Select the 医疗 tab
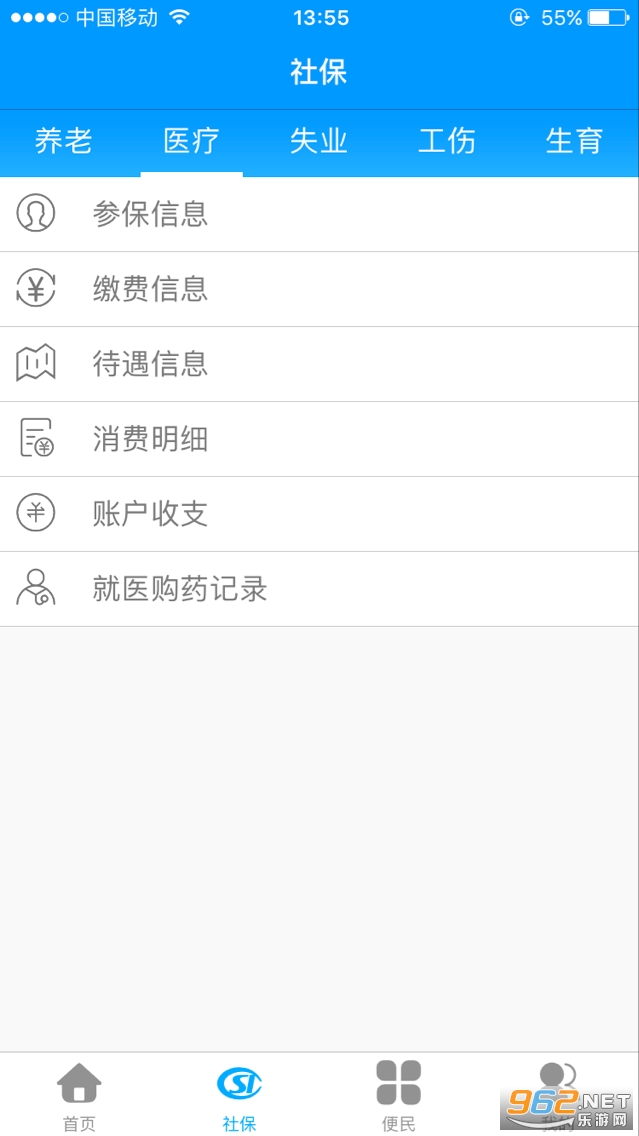 tap(191, 142)
